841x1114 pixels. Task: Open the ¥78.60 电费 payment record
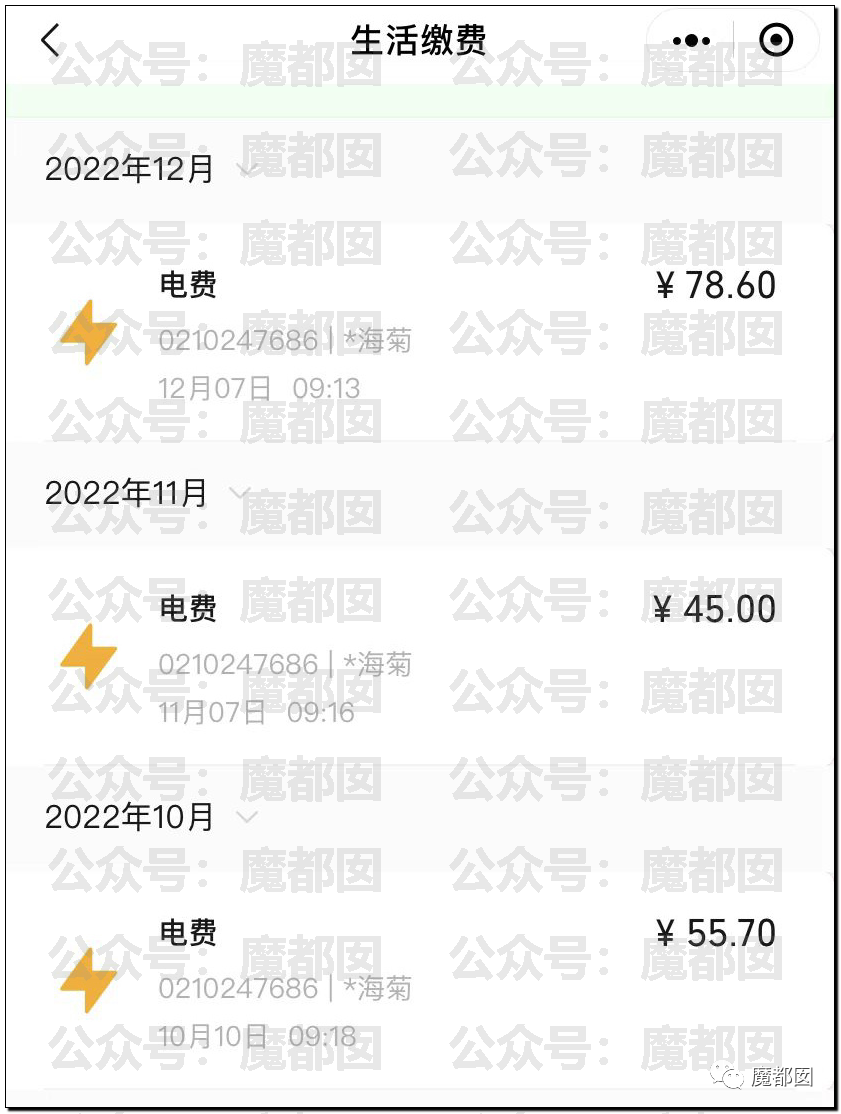(420, 334)
